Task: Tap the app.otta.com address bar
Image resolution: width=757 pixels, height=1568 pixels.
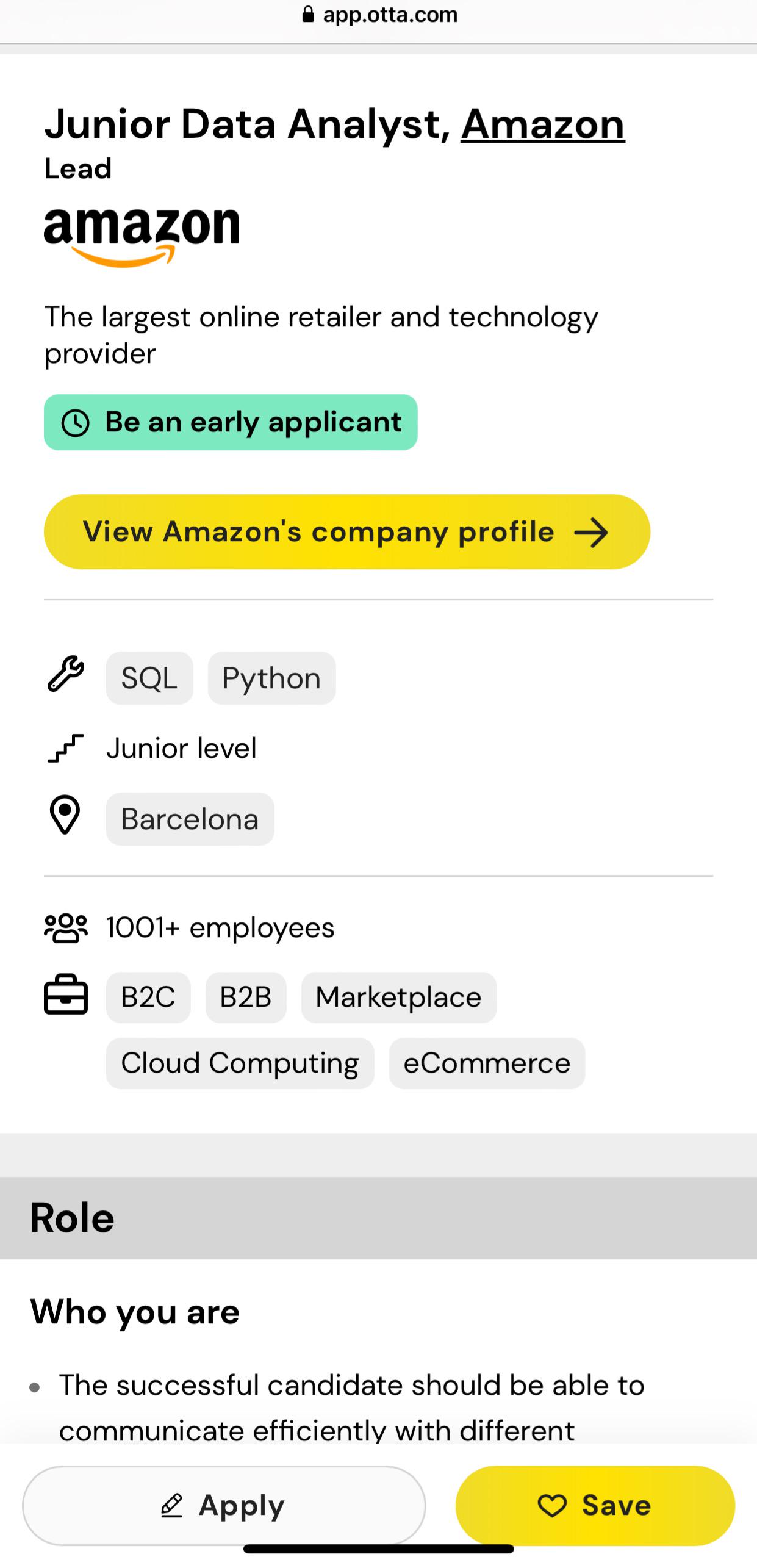Action: [390, 15]
